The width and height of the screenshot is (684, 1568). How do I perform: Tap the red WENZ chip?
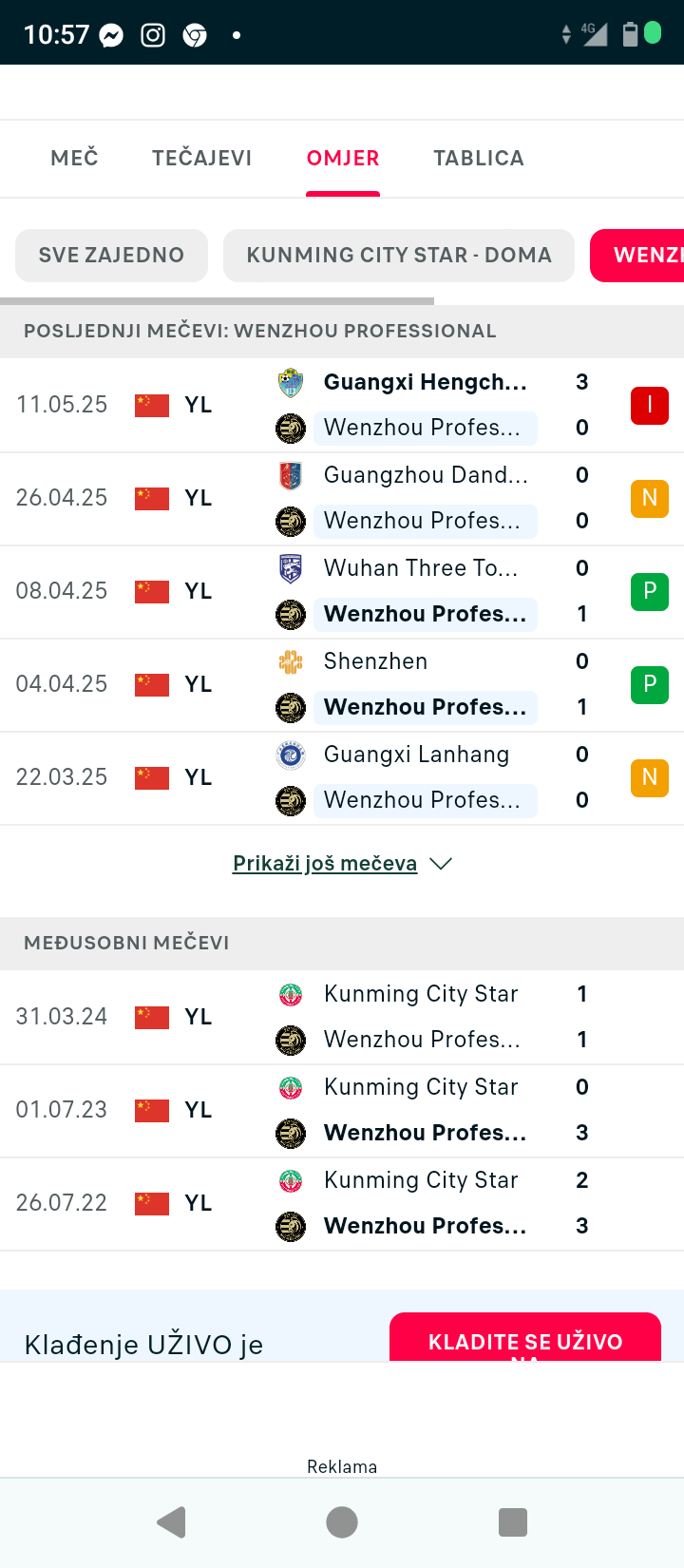636,256
